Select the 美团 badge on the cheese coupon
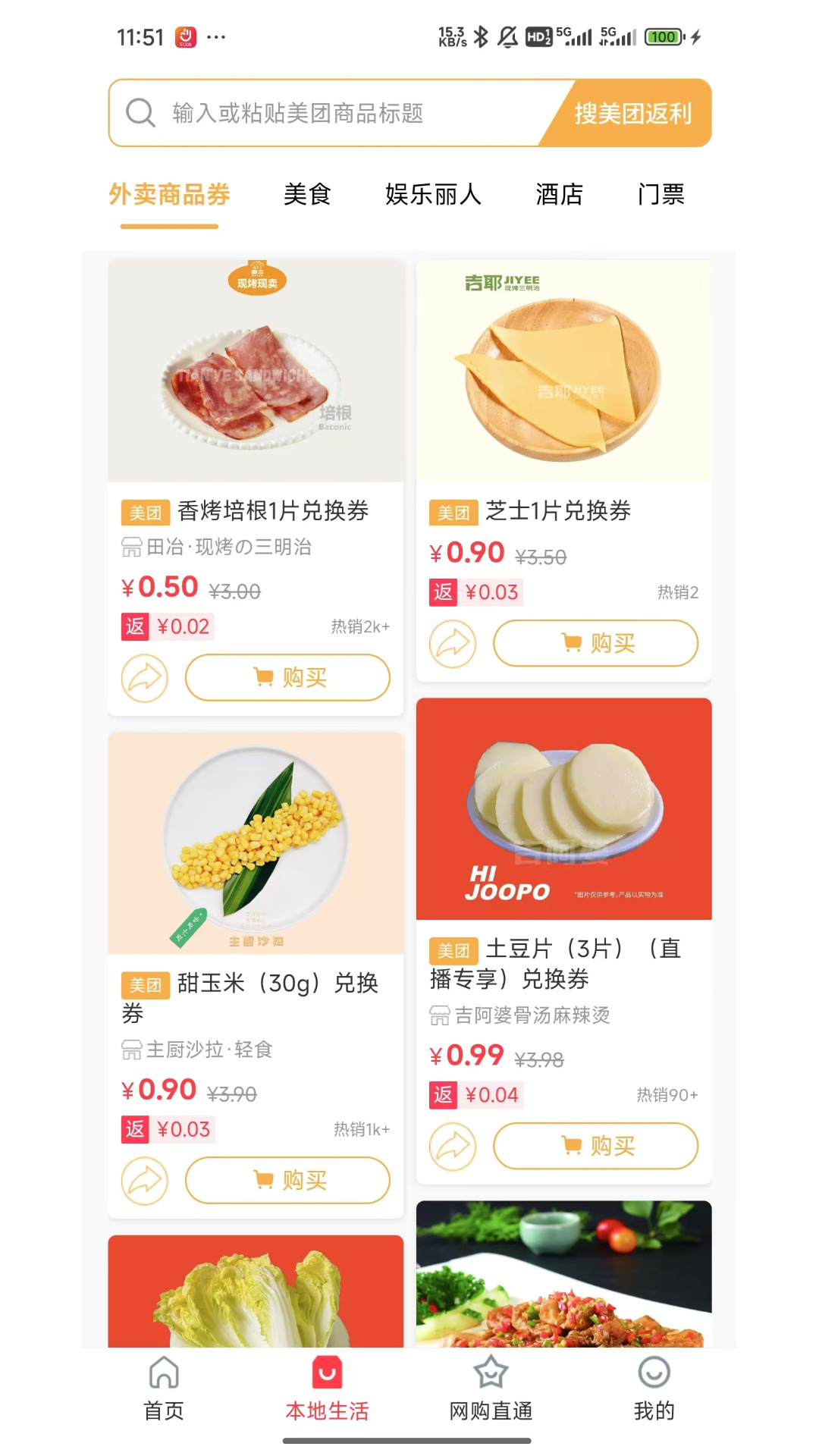The height and width of the screenshot is (1456, 819). tap(453, 512)
